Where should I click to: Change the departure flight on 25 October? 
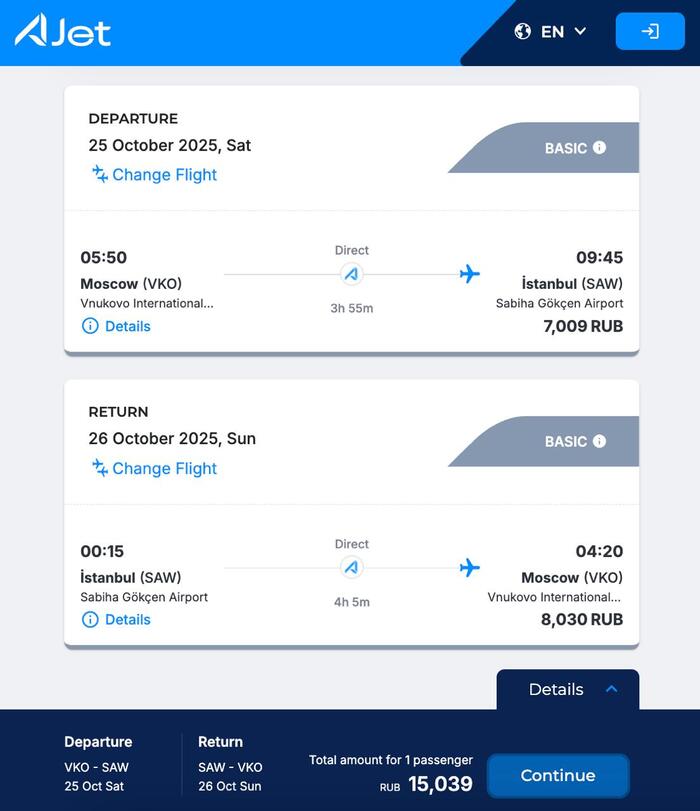point(154,175)
